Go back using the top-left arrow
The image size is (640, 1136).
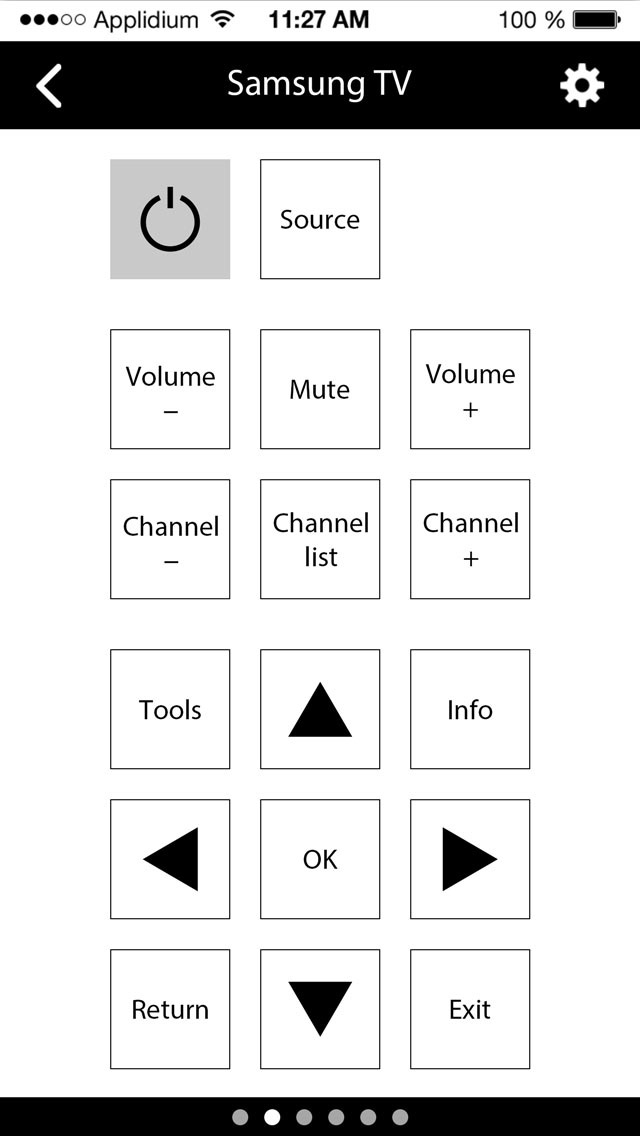pos(49,85)
